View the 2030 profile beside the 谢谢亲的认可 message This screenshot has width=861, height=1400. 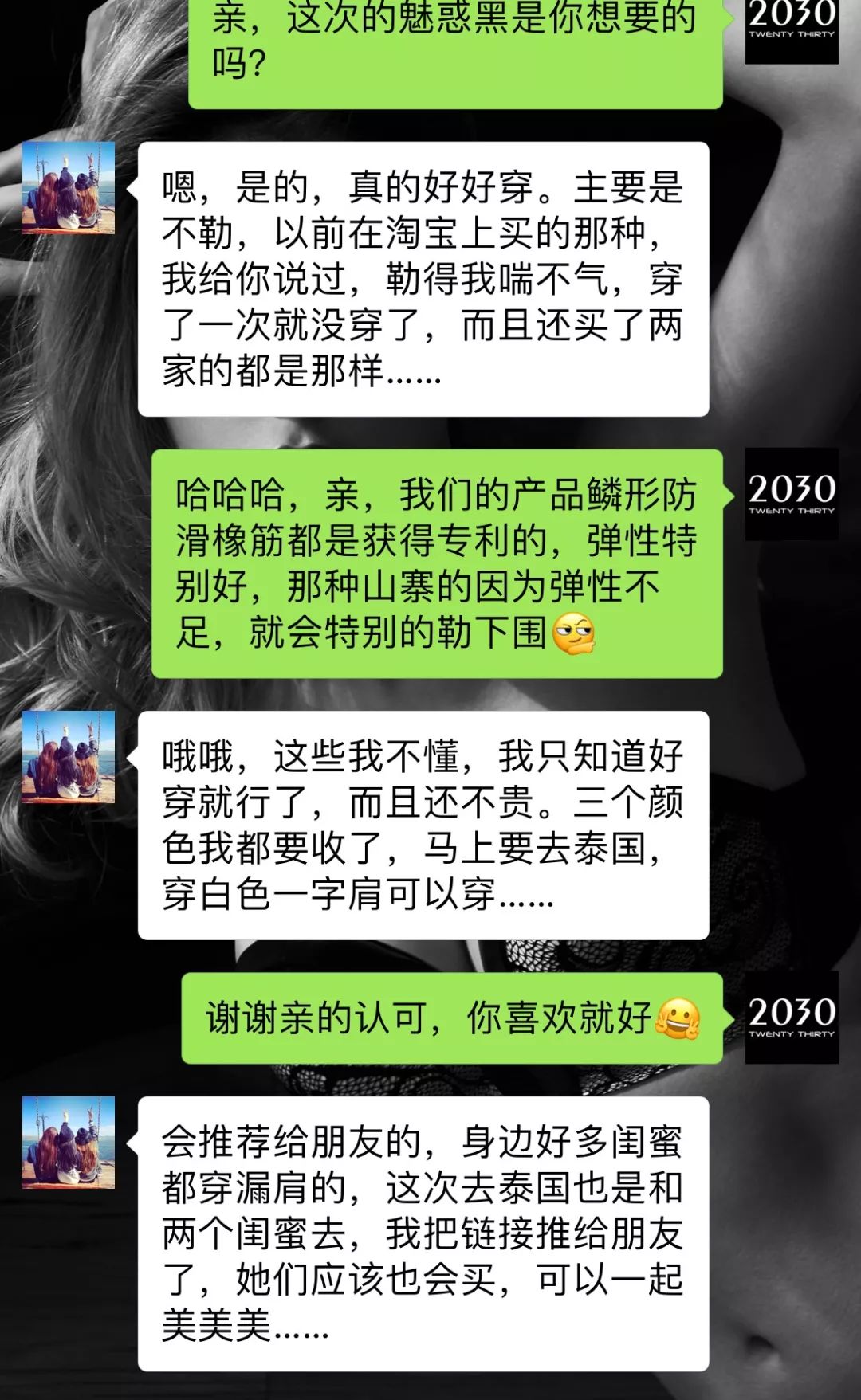click(x=792, y=1018)
